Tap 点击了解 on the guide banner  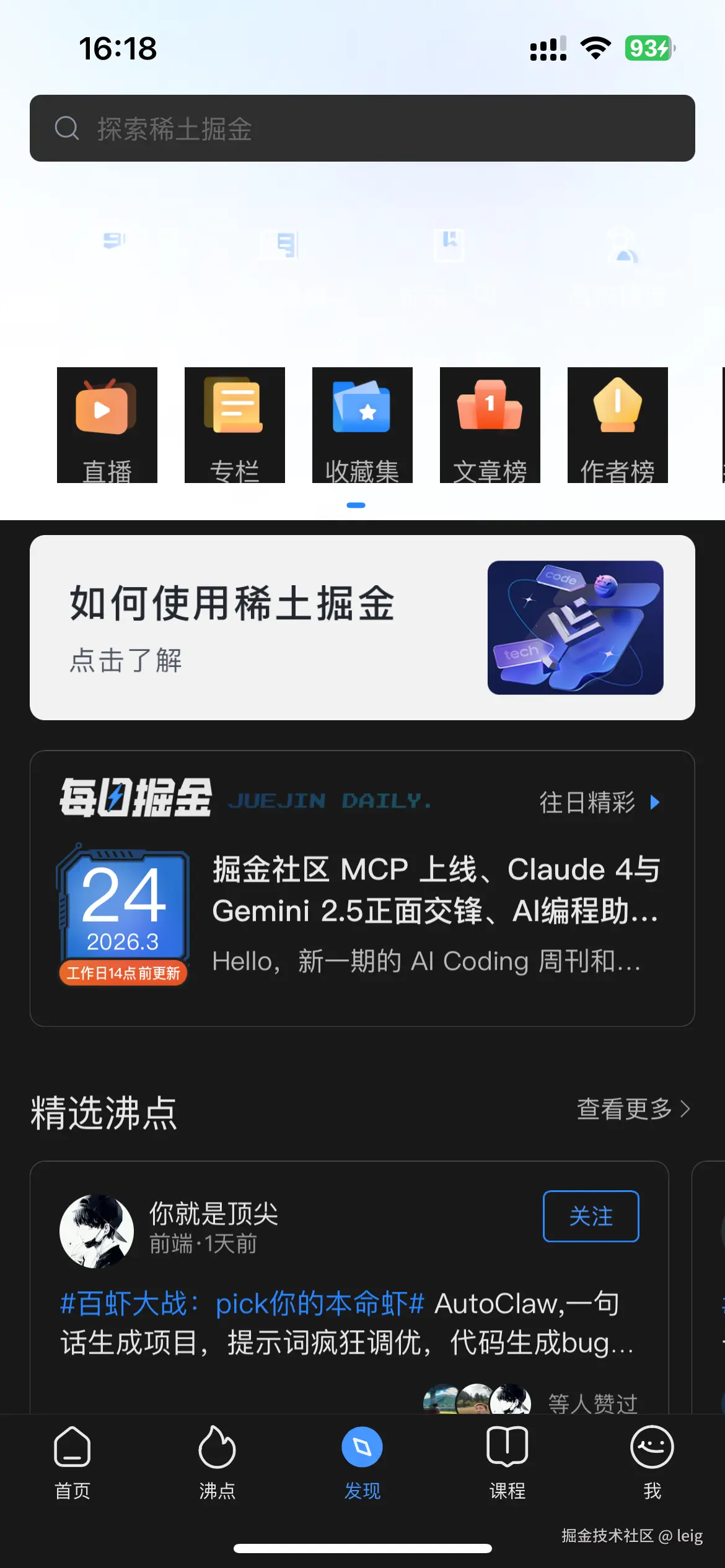coord(125,661)
